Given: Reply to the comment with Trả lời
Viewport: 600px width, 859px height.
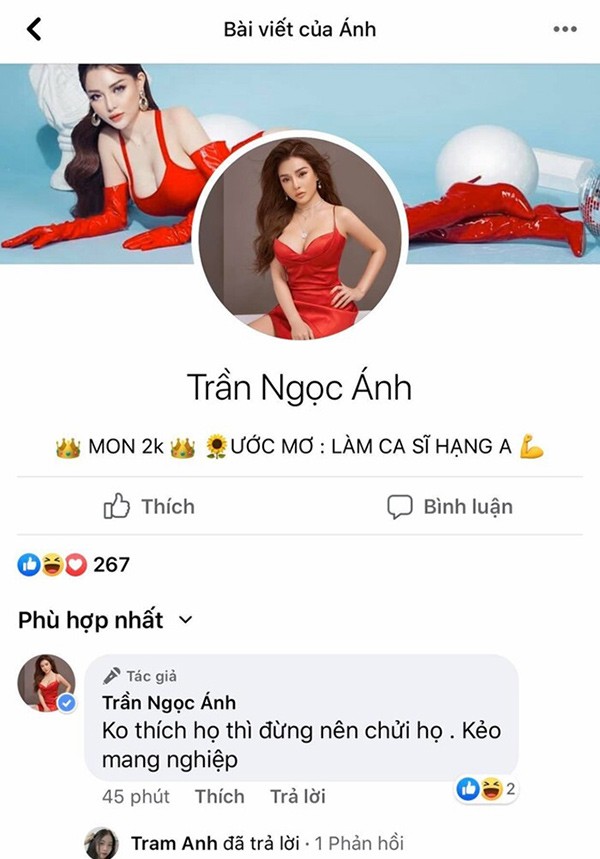Looking at the screenshot, I should [297, 797].
